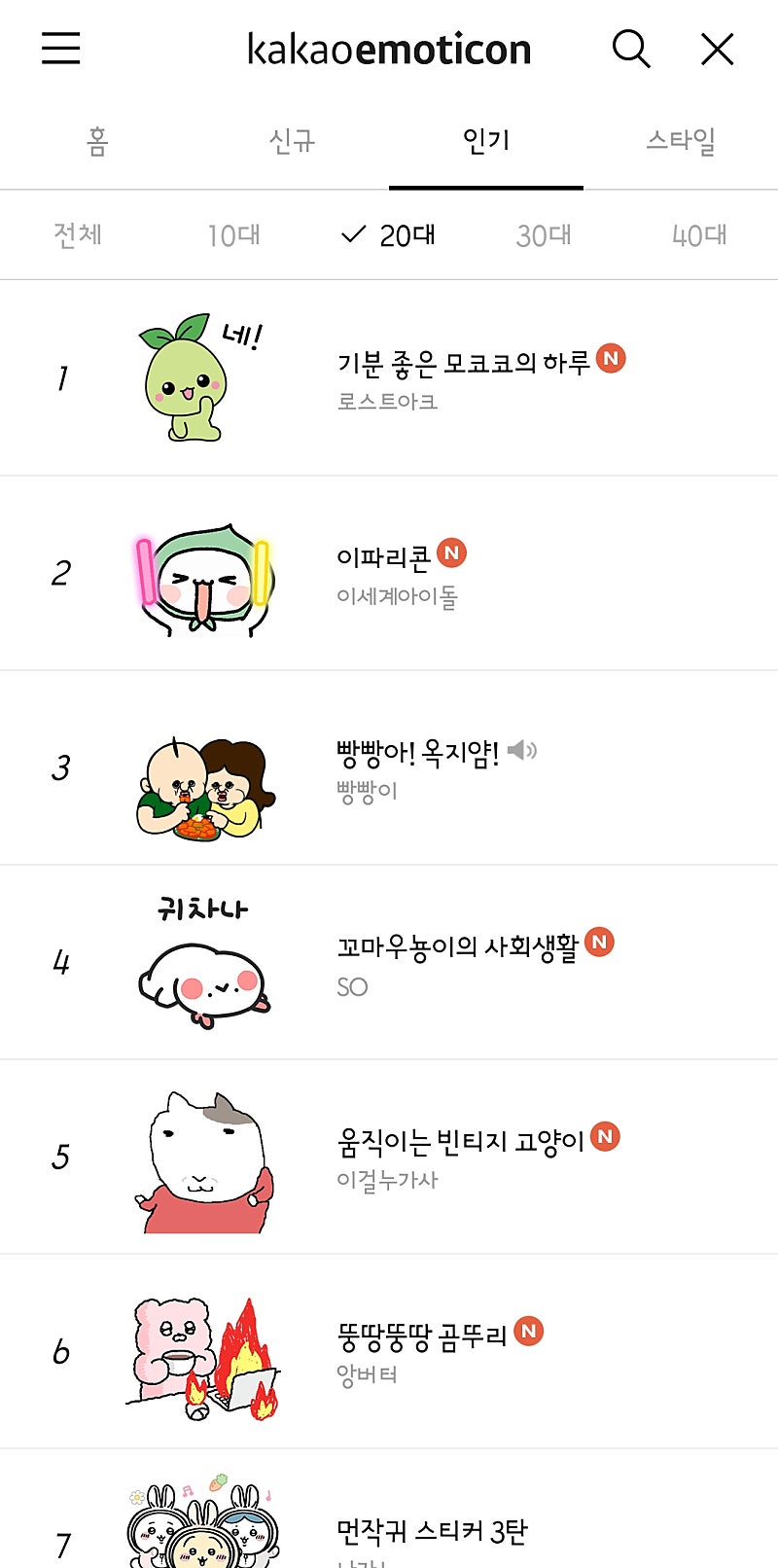Close the emoticon store
The height and width of the screenshot is (1568, 778).
coord(717,49)
